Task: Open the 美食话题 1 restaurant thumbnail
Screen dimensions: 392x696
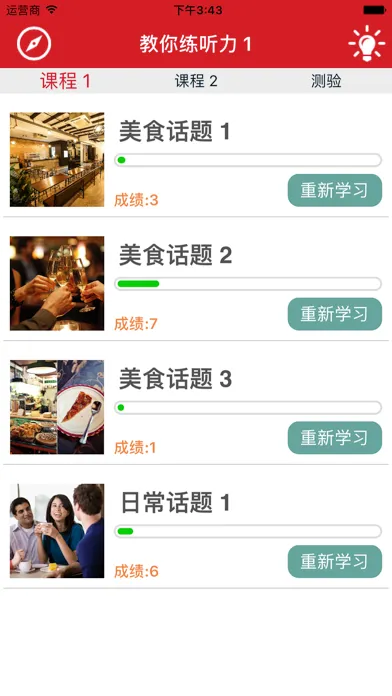Action: (57, 159)
